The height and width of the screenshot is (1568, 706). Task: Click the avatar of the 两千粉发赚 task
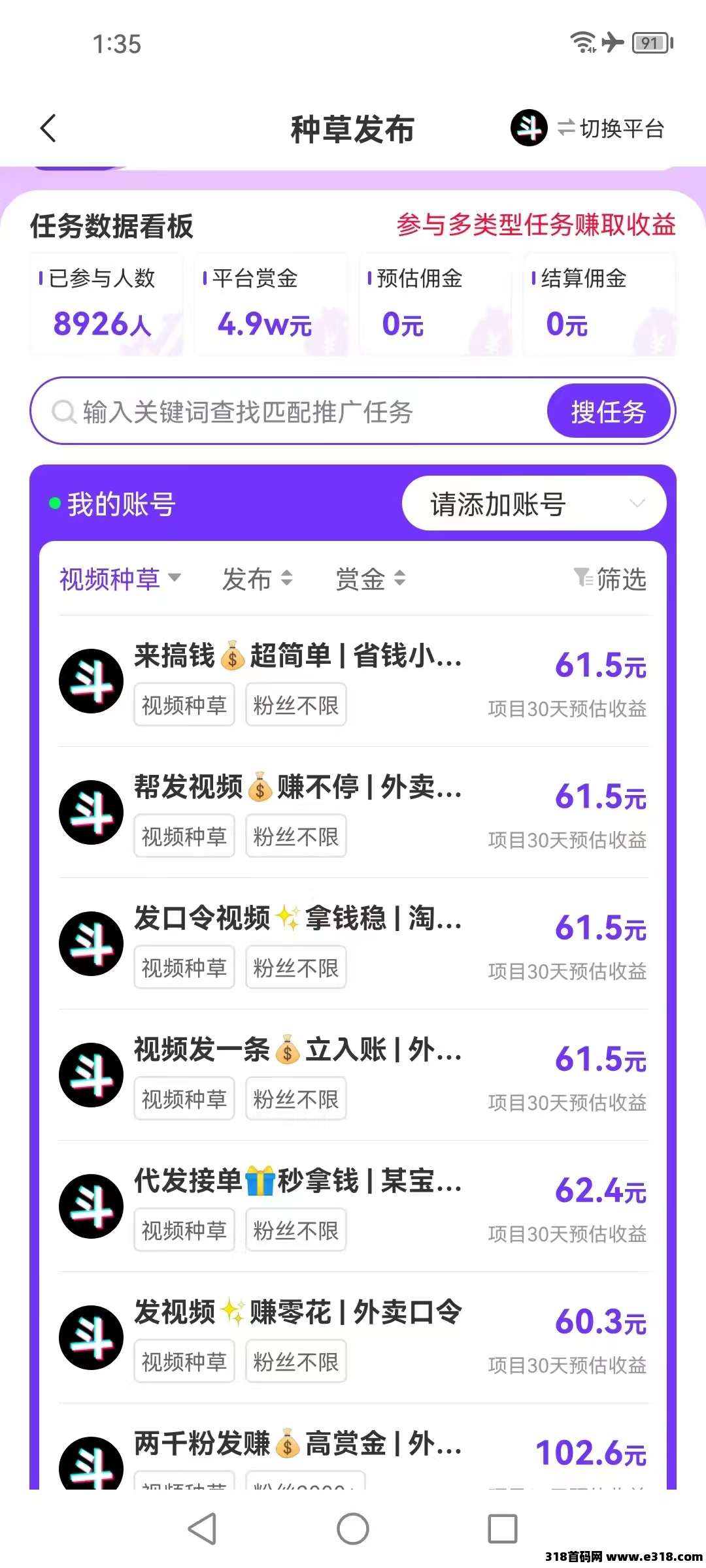click(90, 1463)
